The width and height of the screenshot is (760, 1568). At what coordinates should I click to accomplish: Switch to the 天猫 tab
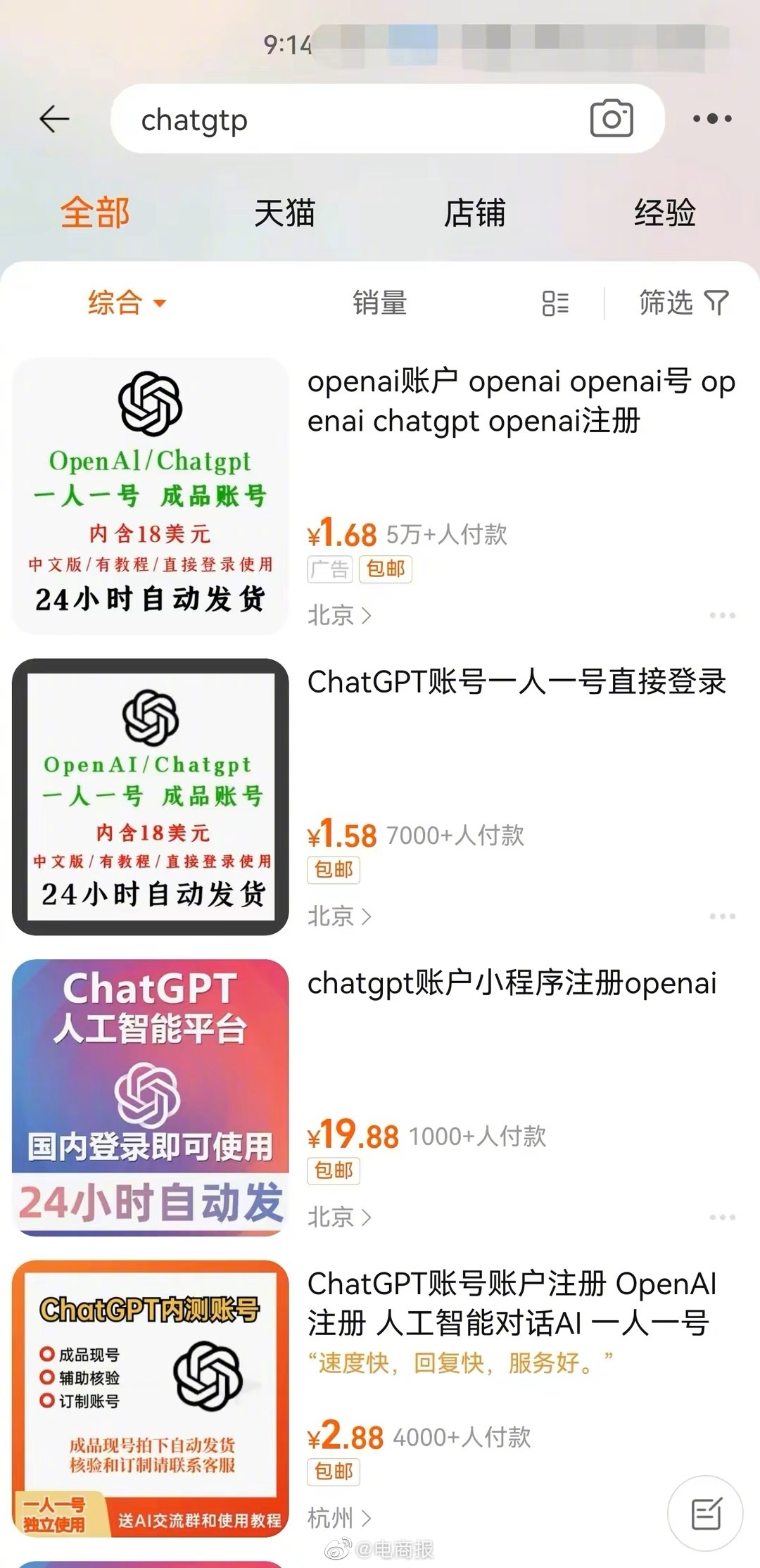[x=285, y=213]
